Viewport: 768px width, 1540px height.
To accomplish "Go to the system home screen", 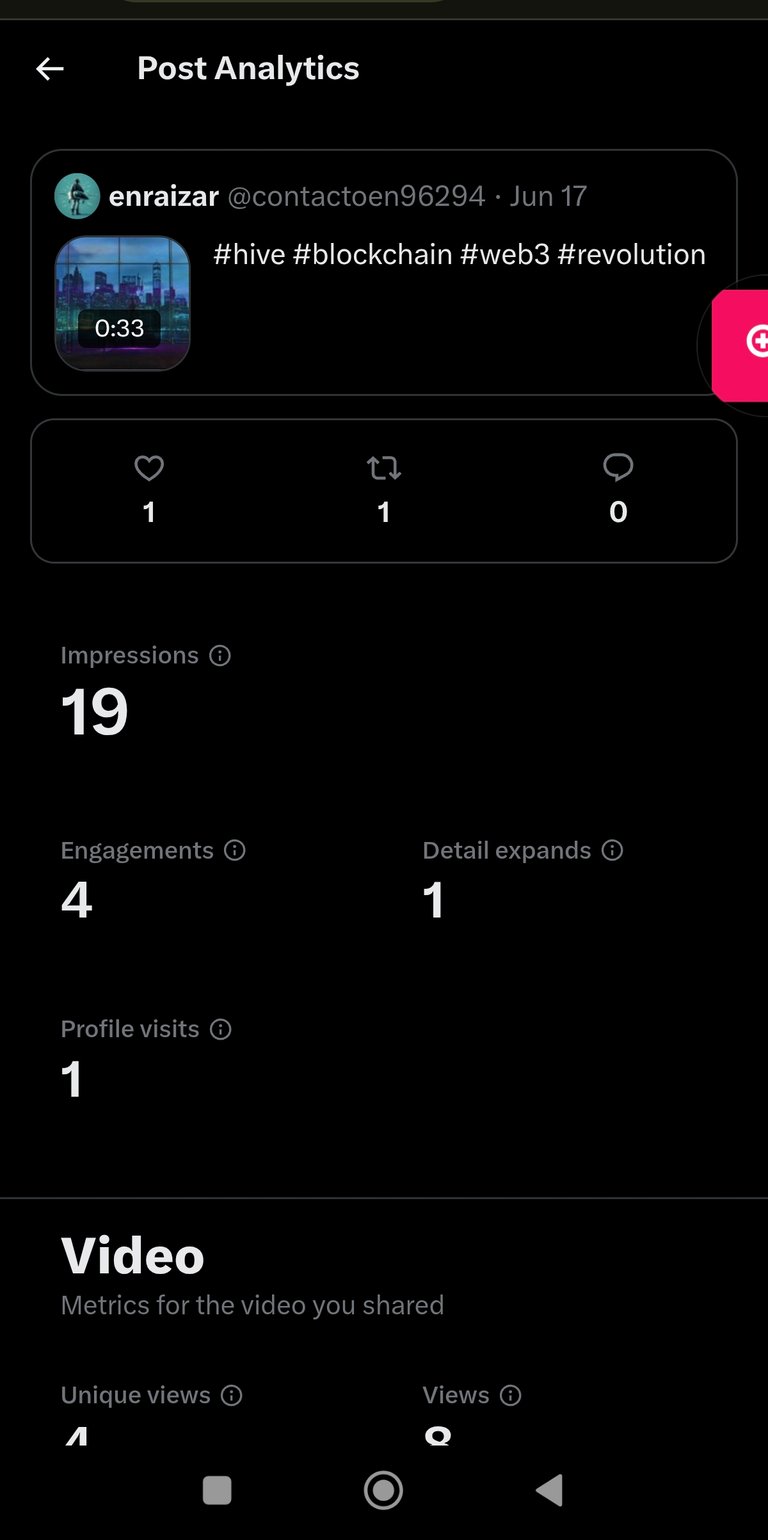I will [383, 1490].
